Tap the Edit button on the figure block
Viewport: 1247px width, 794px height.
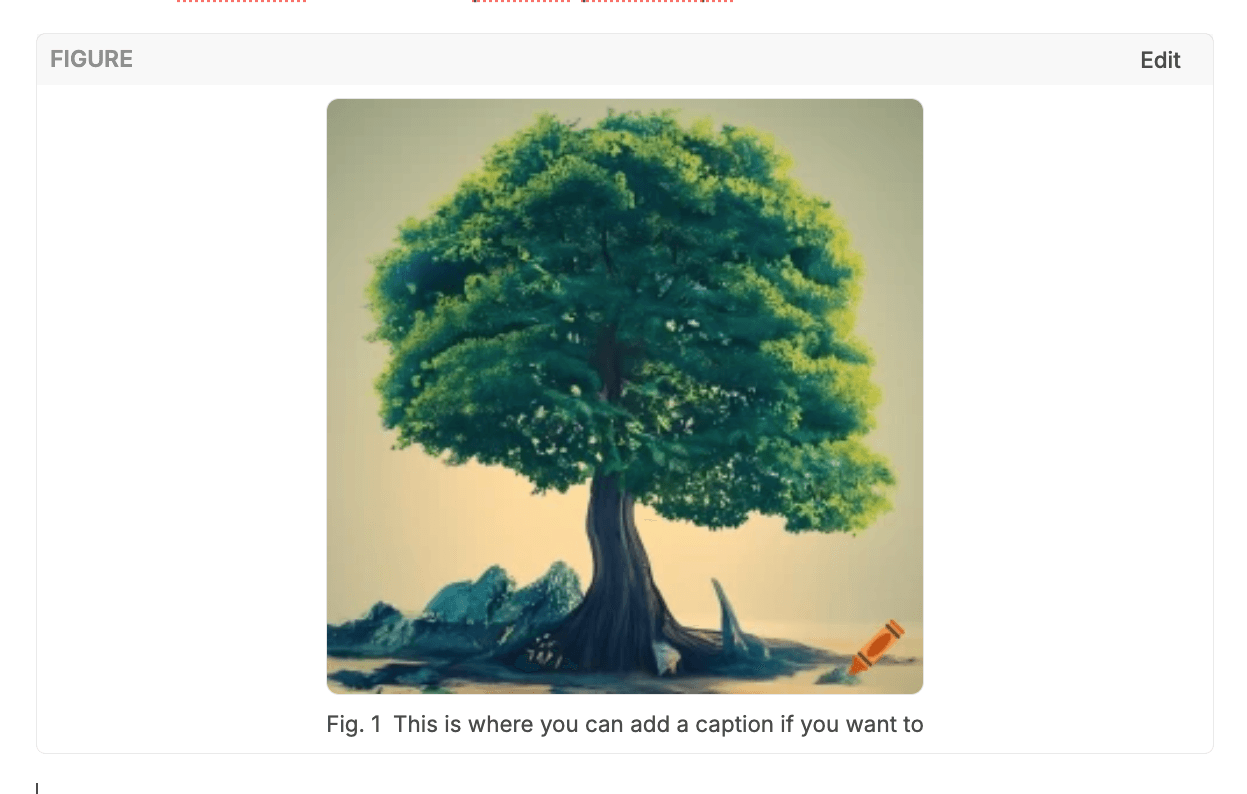pyautogui.click(x=1160, y=60)
